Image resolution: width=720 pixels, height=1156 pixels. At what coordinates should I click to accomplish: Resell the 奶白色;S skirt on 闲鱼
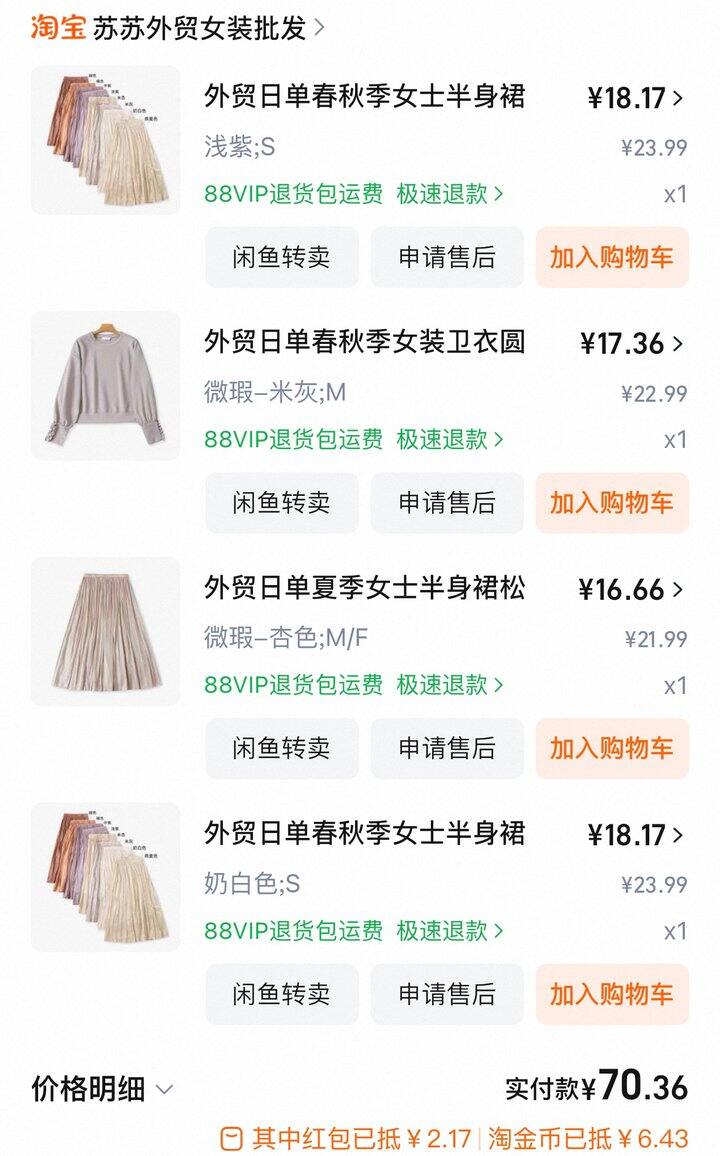[281, 994]
